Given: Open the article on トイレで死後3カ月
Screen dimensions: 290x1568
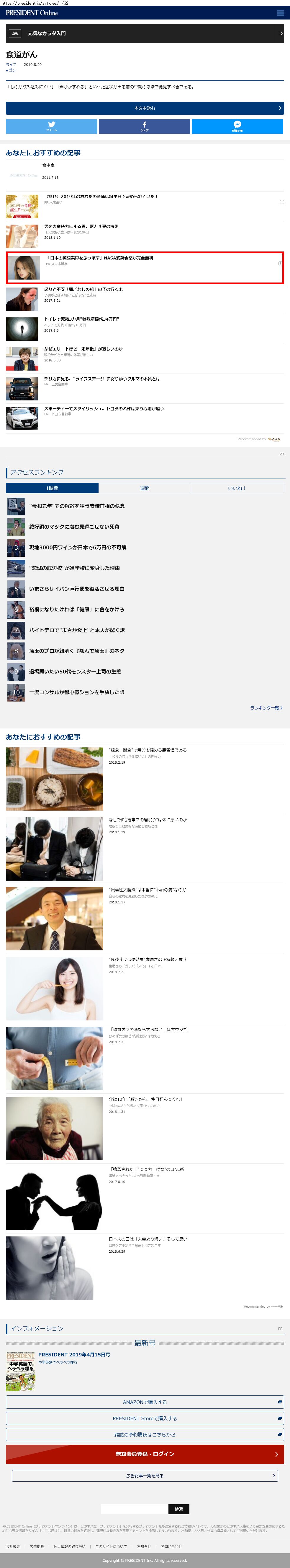Looking at the screenshot, I should (81, 319).
